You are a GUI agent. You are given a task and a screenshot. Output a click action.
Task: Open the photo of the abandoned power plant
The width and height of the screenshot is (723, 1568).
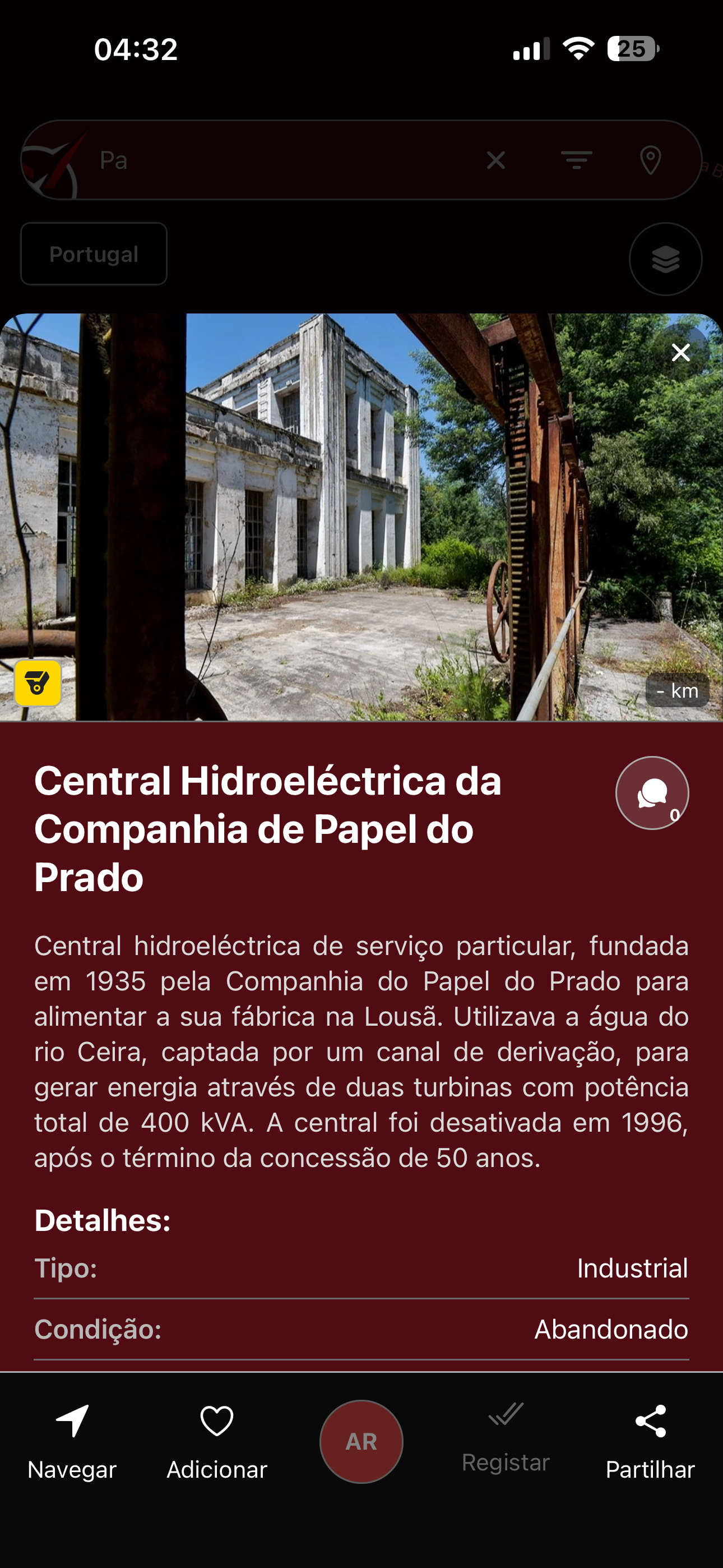click(361, 518)
